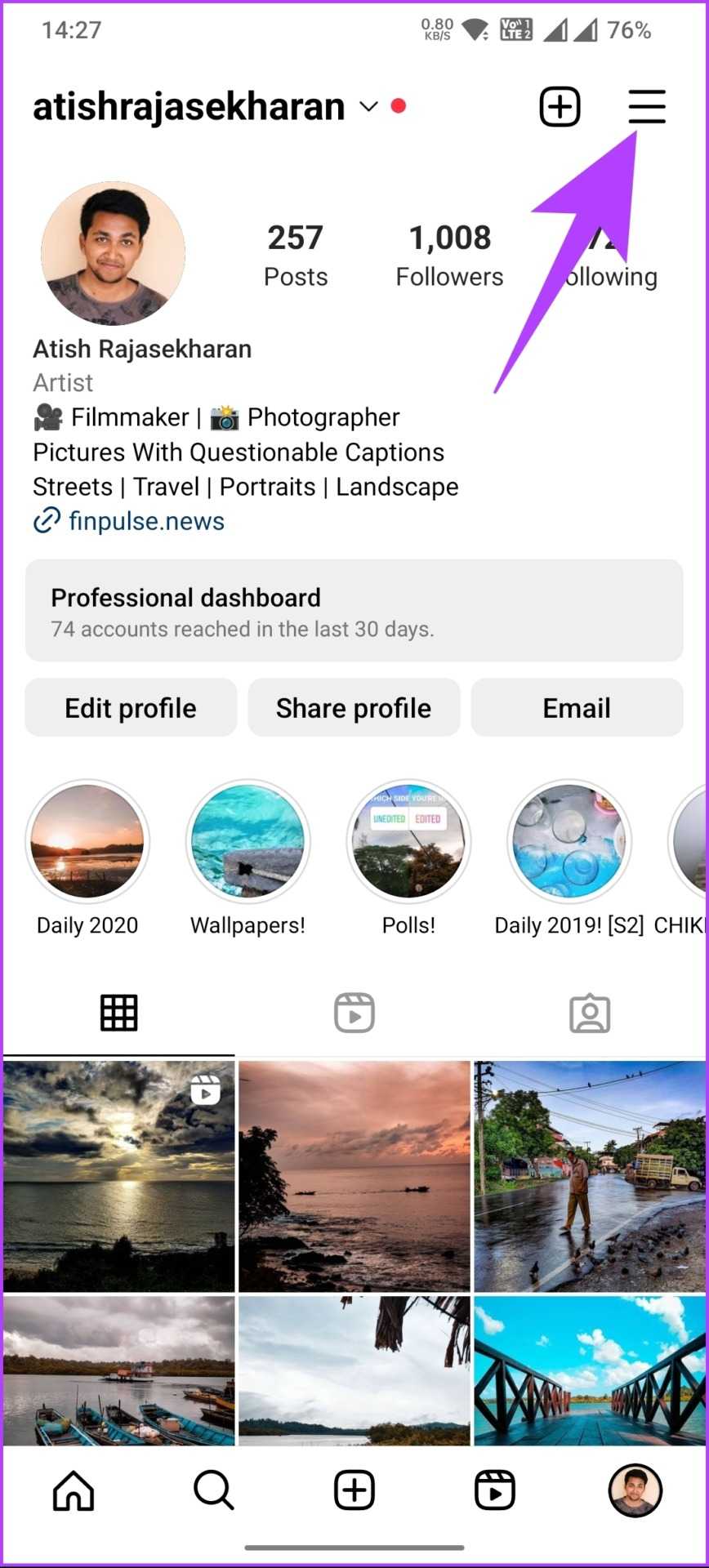Open the finpulse.news link
This screenshot has height=1568, width=709.
(x=145, y=521)
